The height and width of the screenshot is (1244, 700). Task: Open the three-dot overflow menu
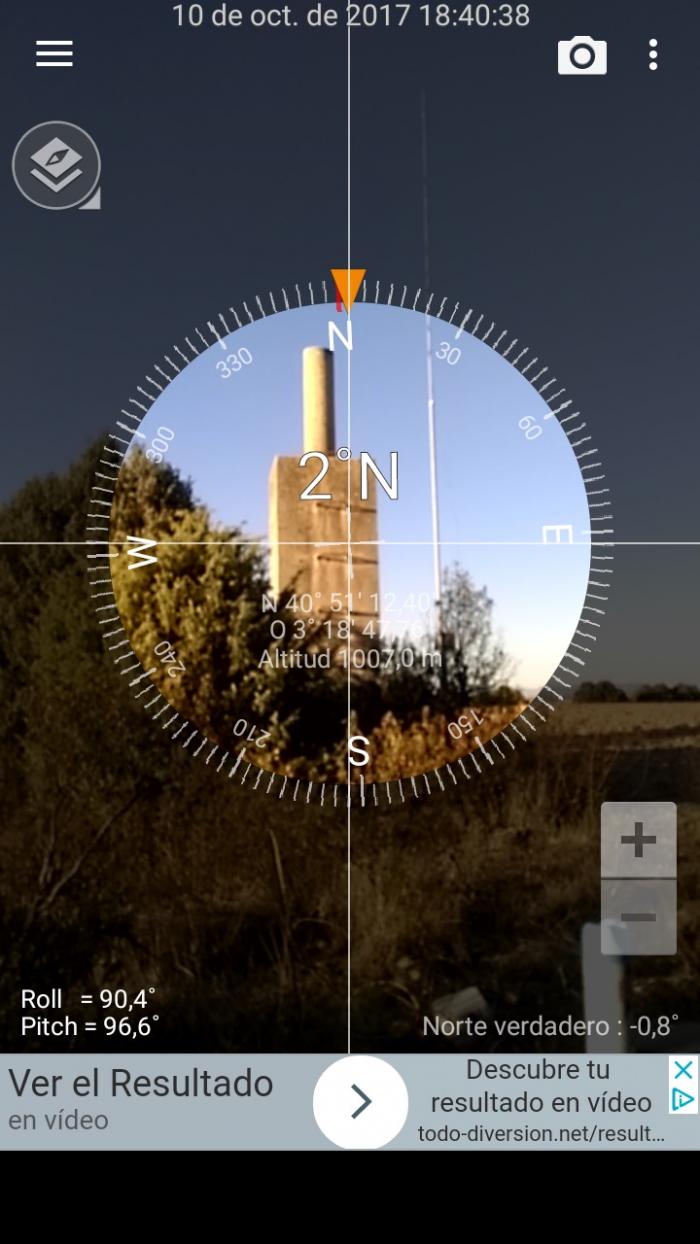(x=653, y=55)
